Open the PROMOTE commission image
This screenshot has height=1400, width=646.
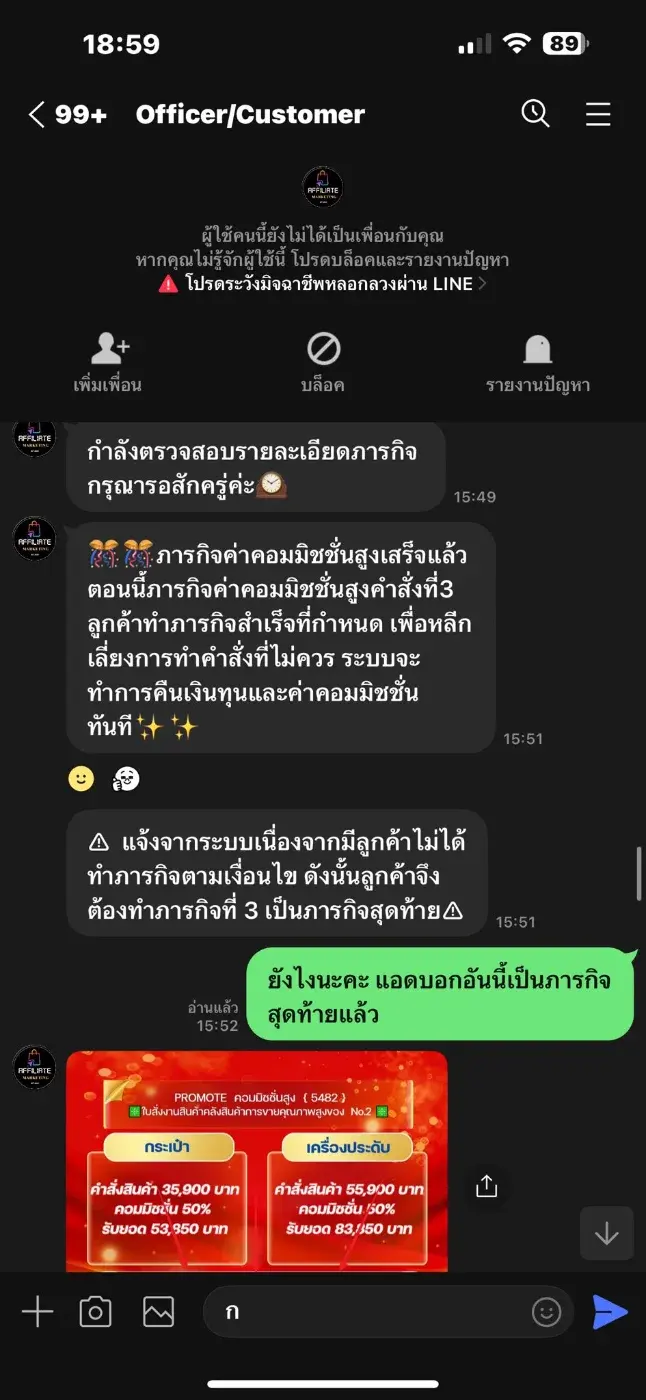click(257, 1160)
